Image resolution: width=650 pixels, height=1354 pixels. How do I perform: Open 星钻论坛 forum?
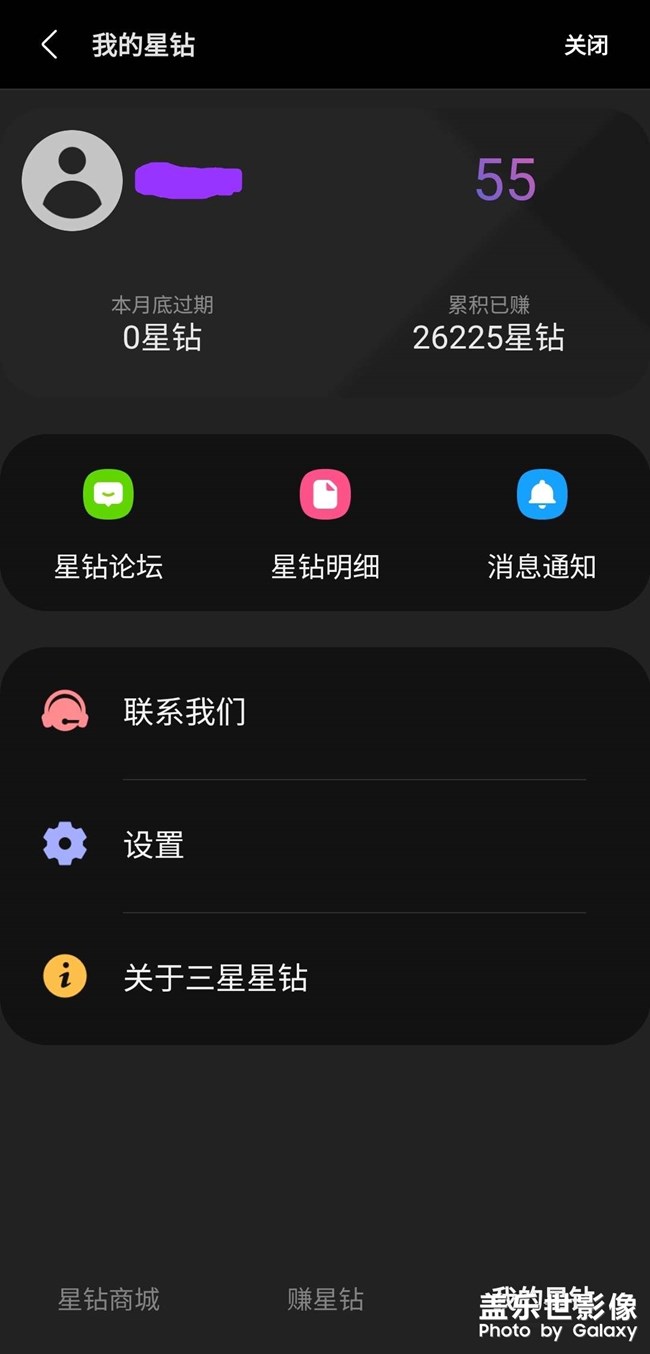pos(108,522)
